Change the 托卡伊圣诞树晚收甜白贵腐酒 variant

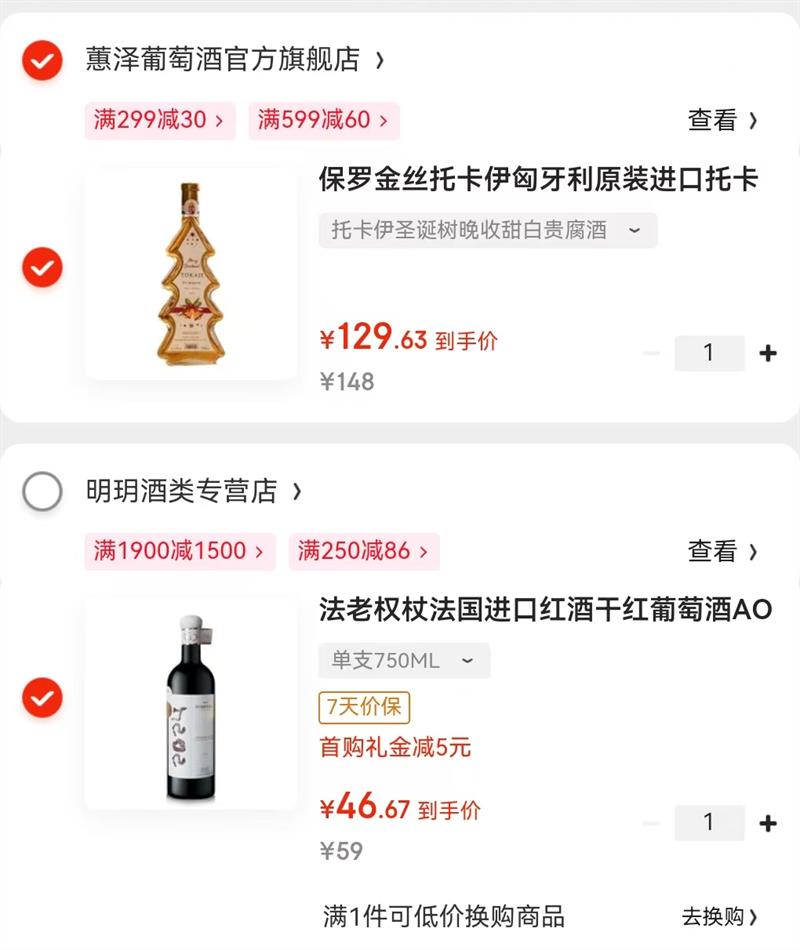click(487, 231)
